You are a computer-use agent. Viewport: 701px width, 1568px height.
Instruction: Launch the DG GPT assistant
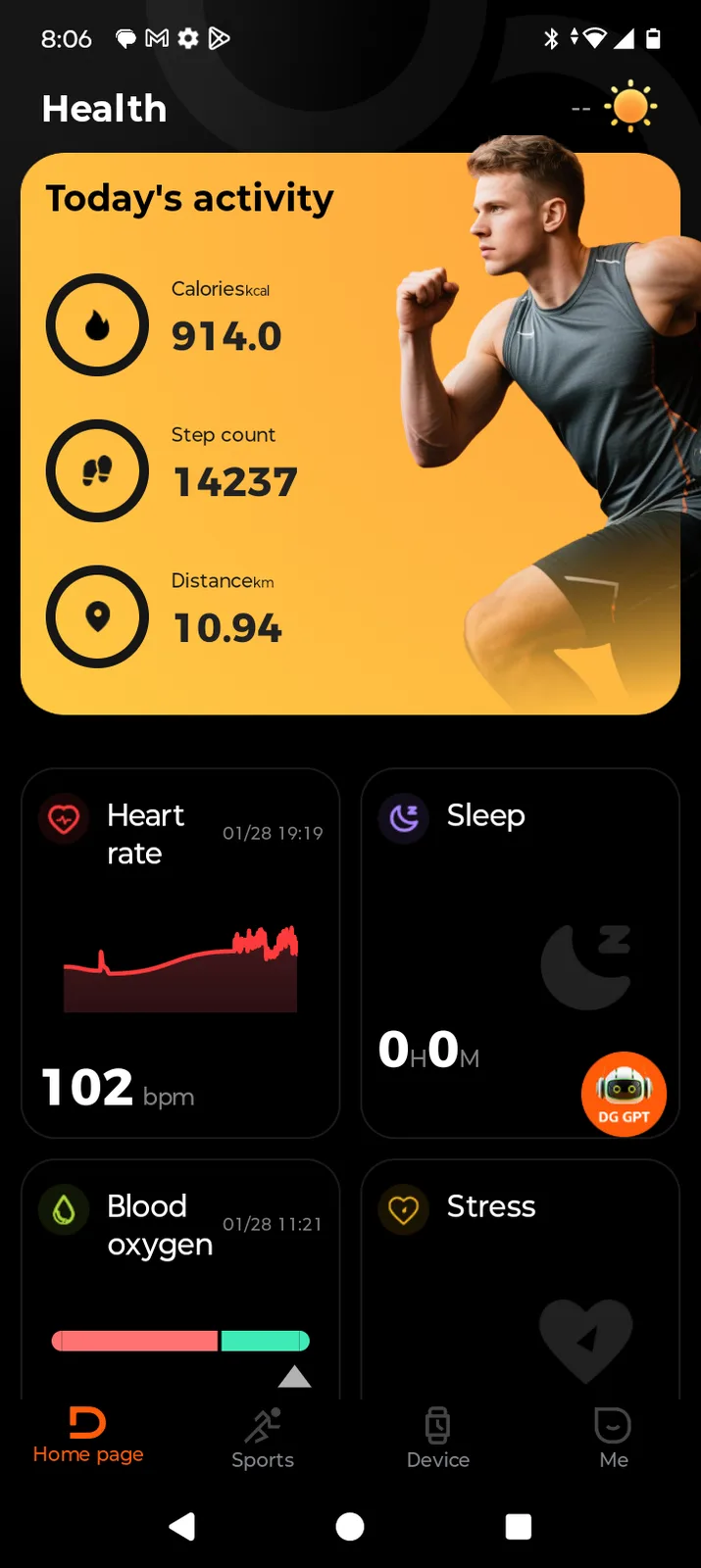point(624,1094)
